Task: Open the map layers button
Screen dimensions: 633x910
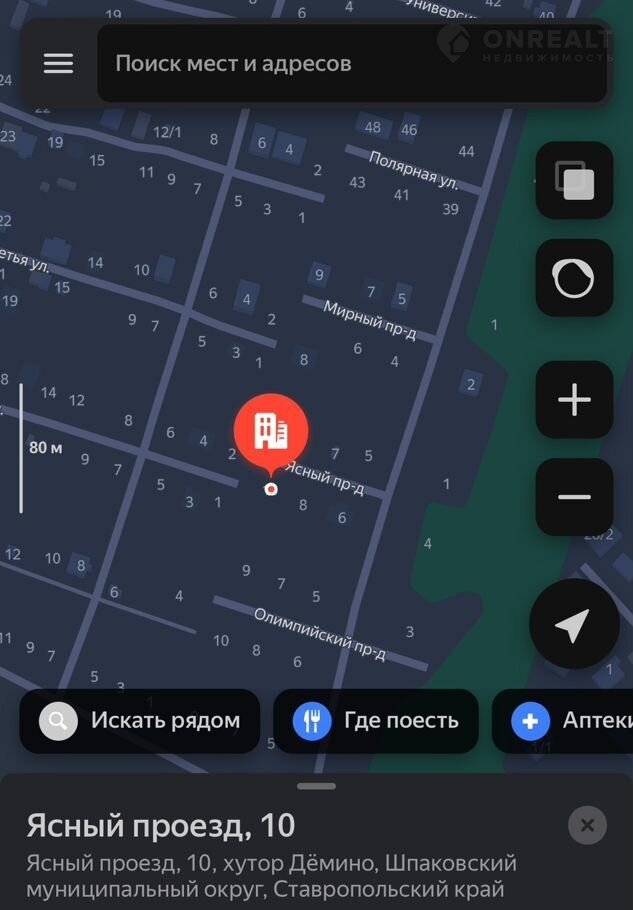Action: tap(574, 181)
